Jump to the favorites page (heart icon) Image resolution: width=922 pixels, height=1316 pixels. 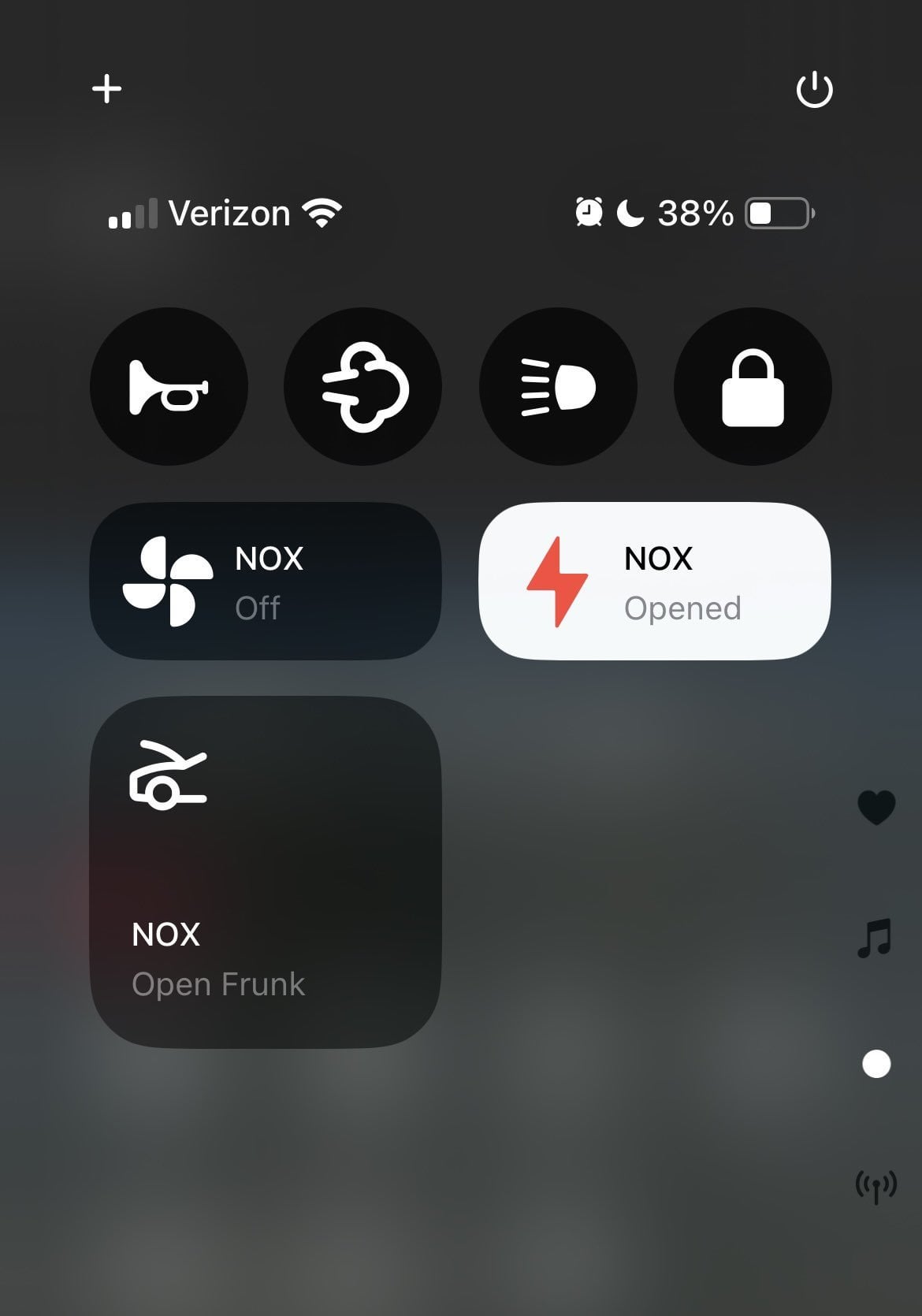click(876, 807)
